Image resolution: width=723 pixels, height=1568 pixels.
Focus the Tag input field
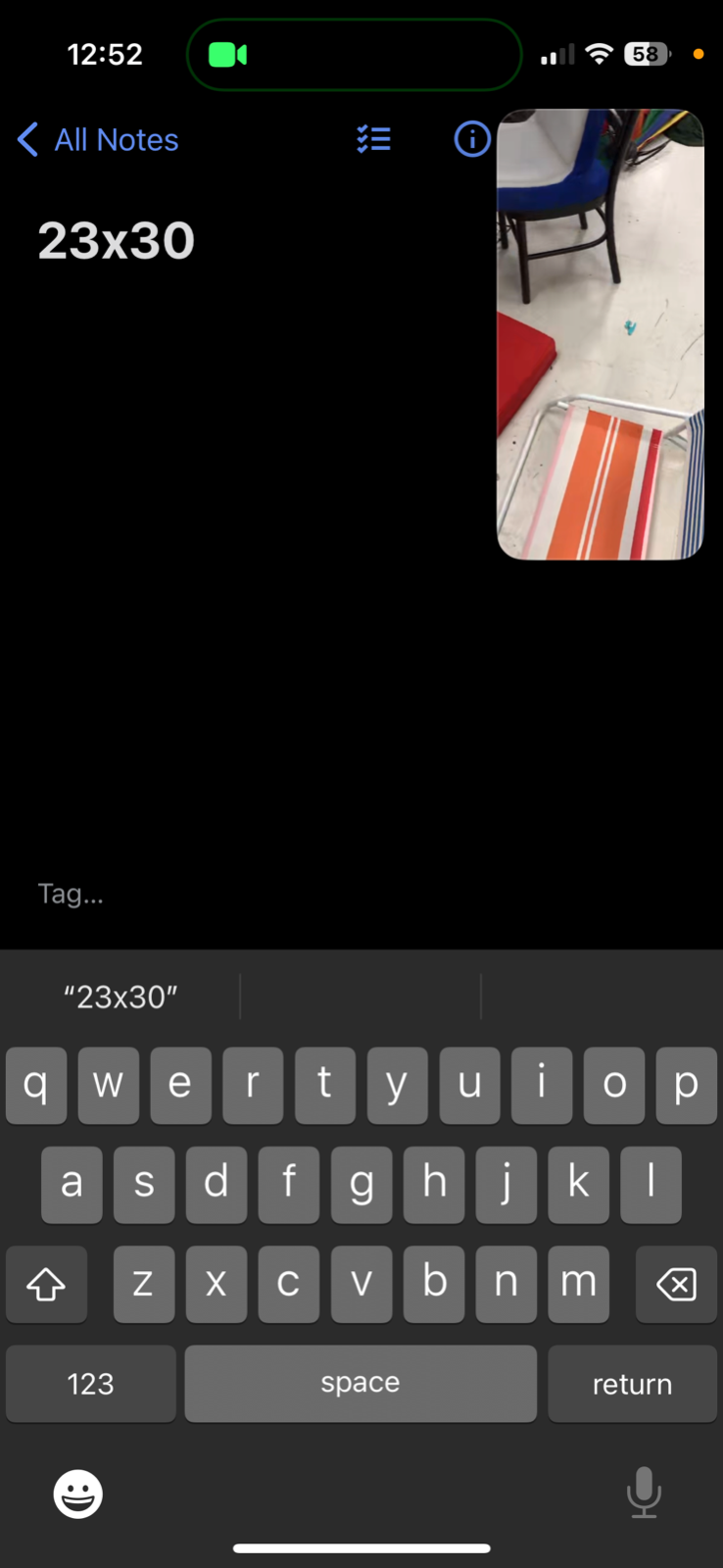point(71,894)
